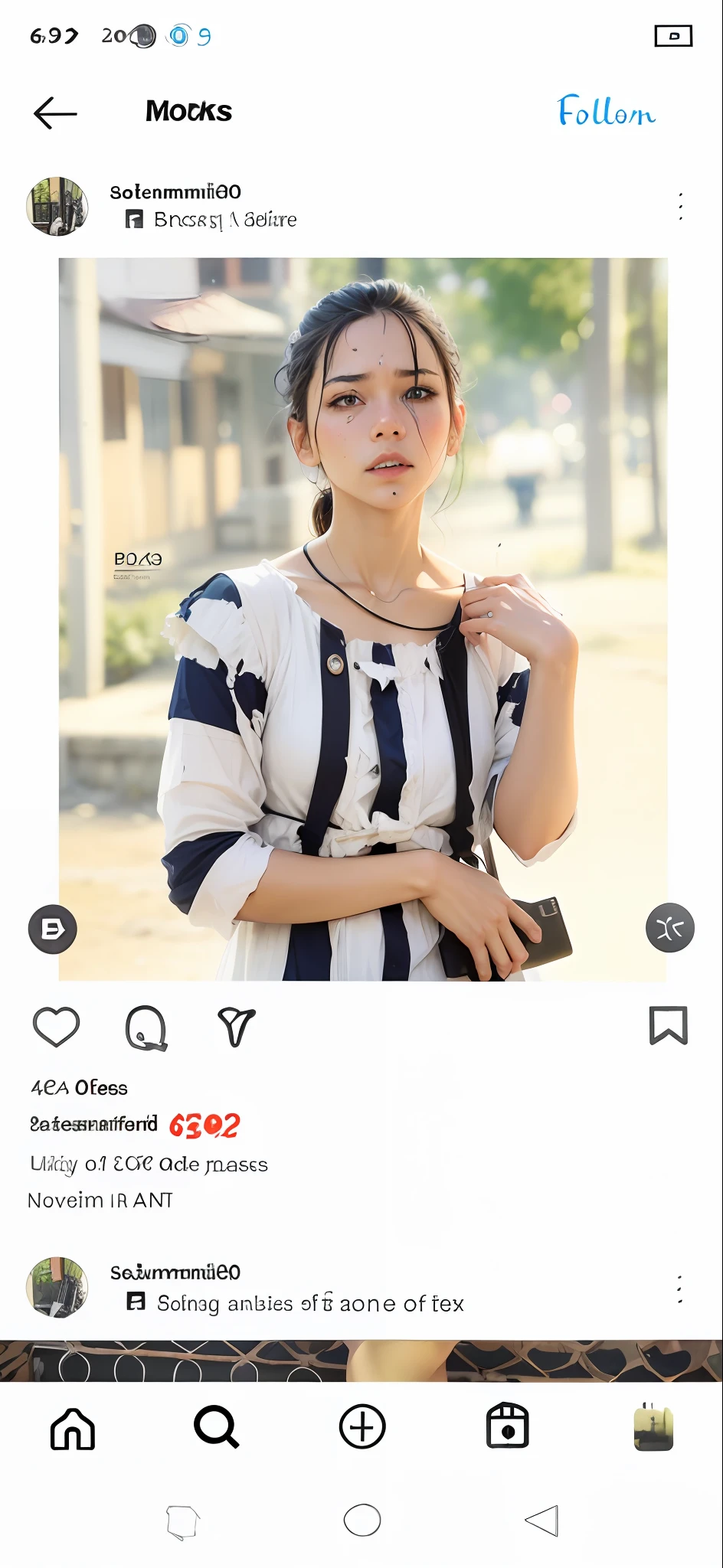The image size is (723, 1568).
Task: Open the second post author's avatar
Action: [x=57, y=1287]
